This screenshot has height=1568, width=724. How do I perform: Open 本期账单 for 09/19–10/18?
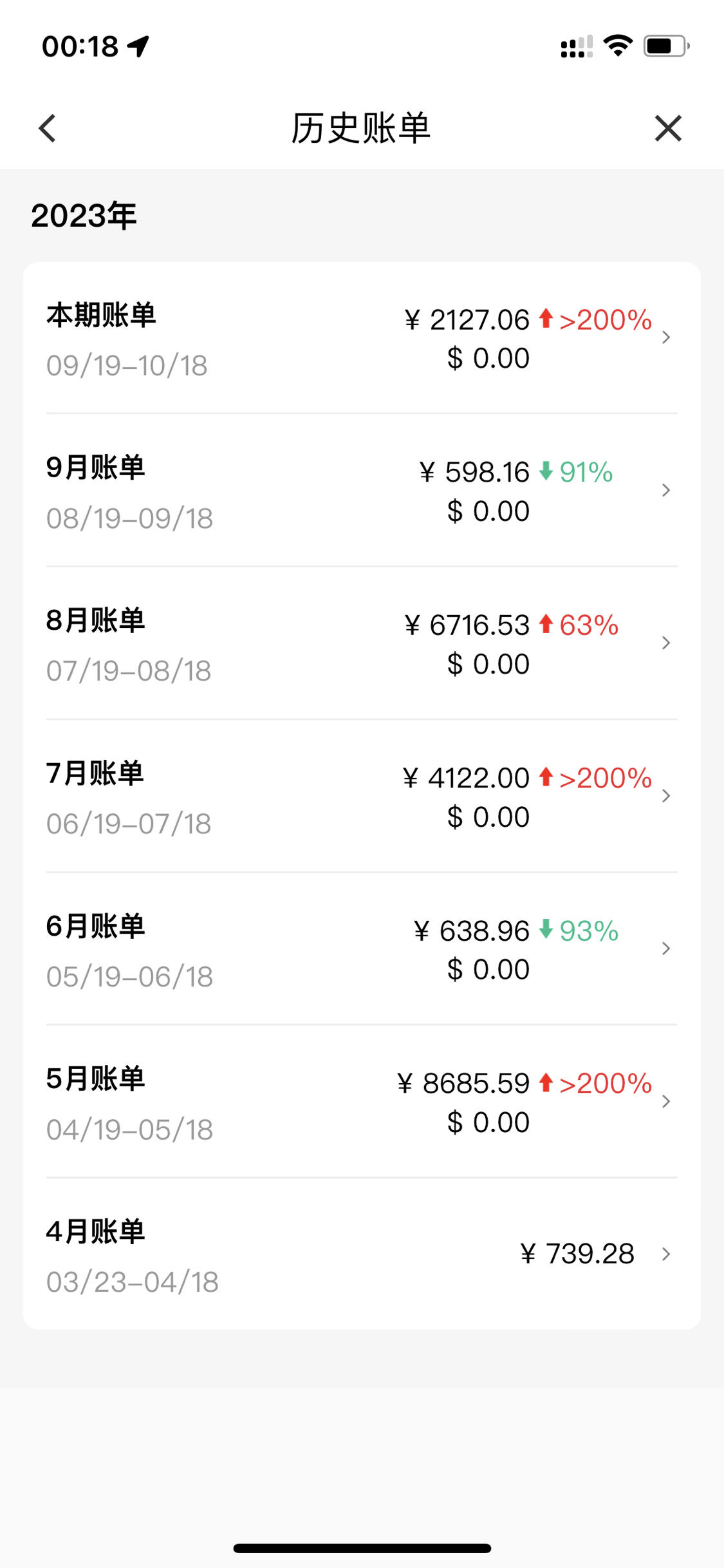click(x=362, y=338)
